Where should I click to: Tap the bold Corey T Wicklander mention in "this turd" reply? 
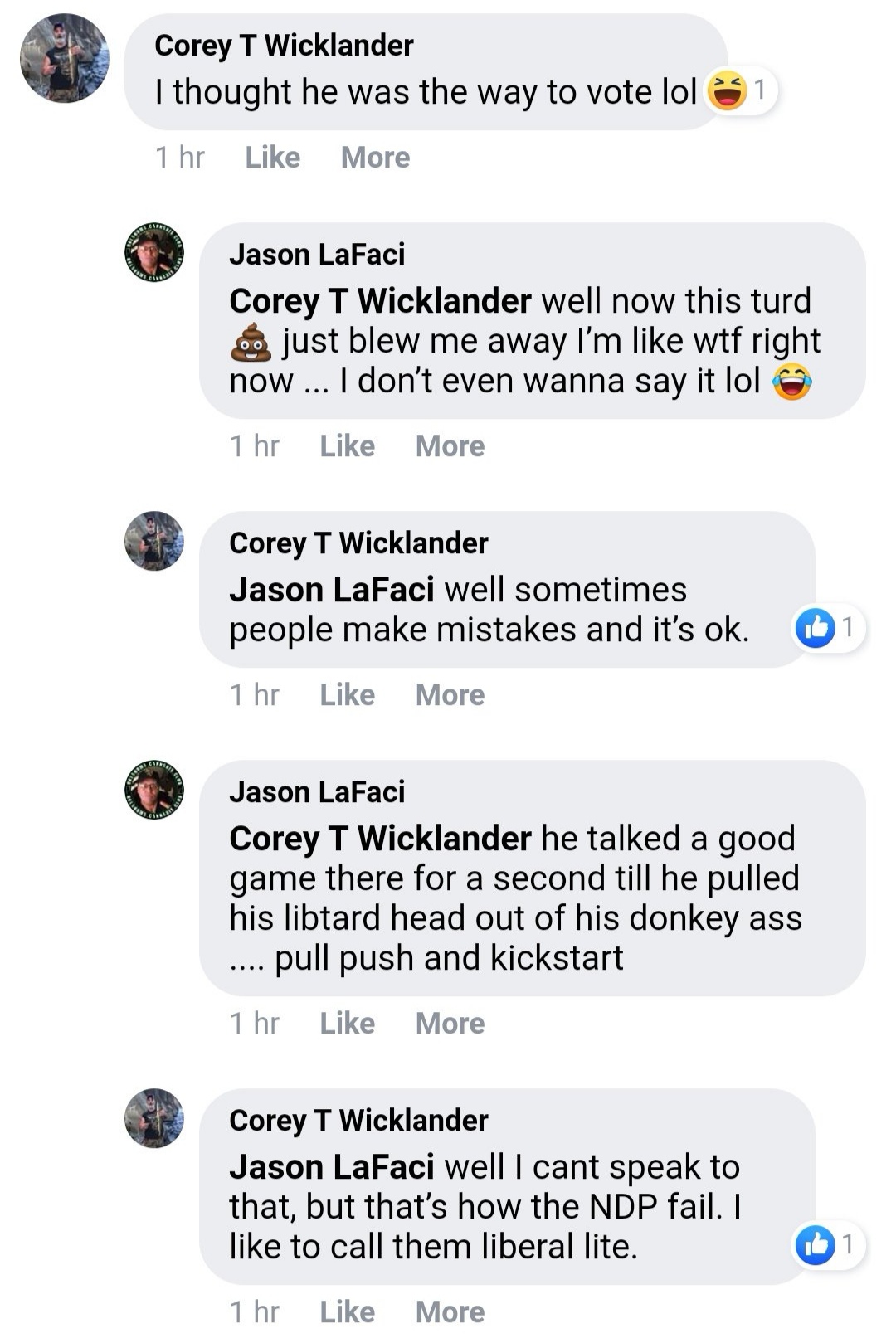(380, 301)
